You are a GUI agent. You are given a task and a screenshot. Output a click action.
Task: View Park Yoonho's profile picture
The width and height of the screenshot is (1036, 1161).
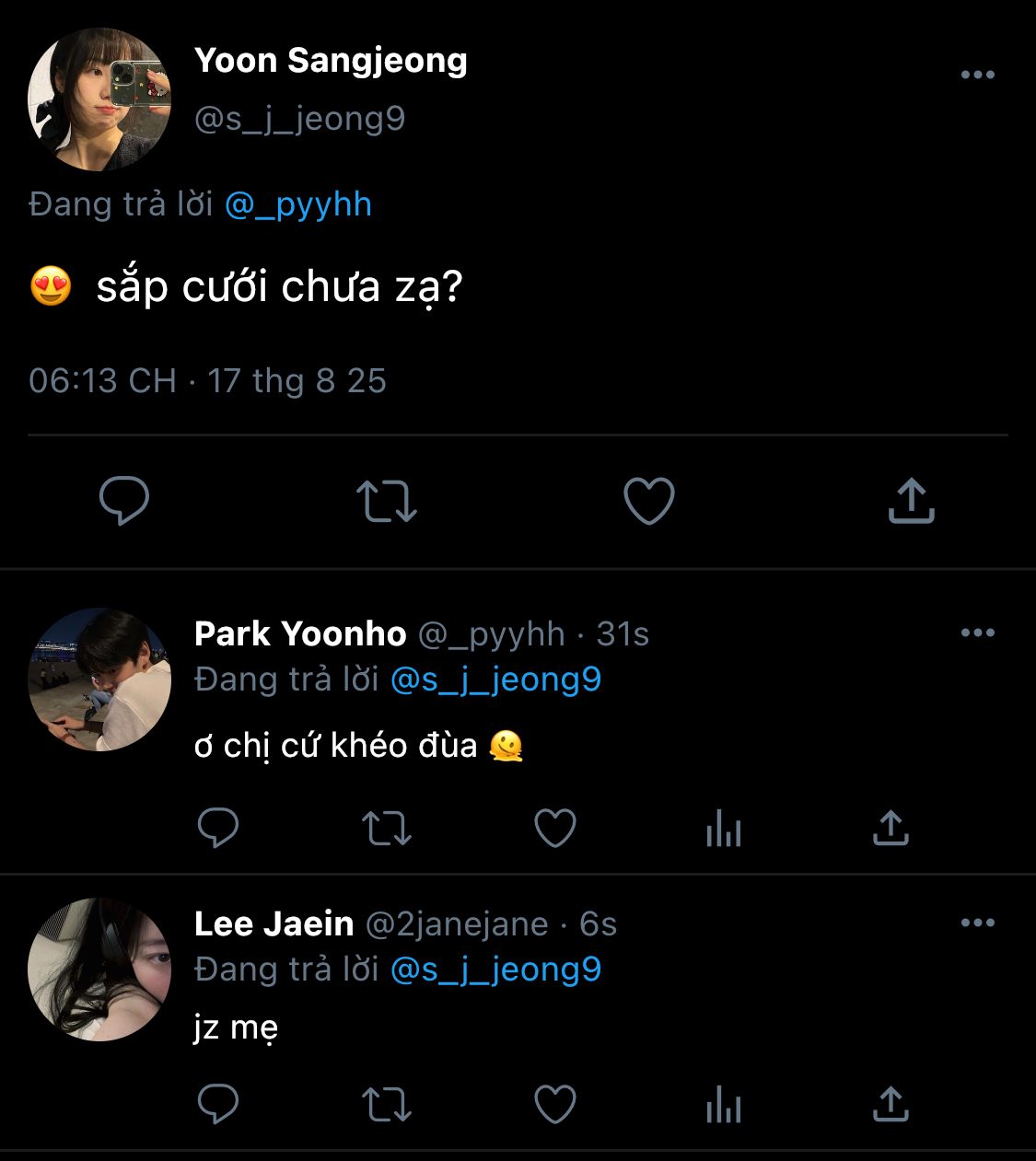99,679
